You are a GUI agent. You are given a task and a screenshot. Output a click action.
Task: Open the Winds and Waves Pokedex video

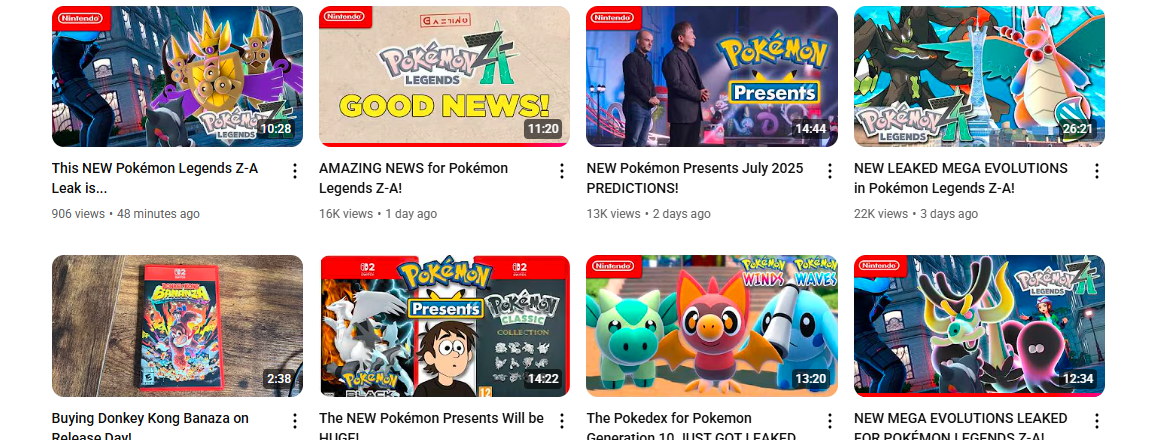711,325
